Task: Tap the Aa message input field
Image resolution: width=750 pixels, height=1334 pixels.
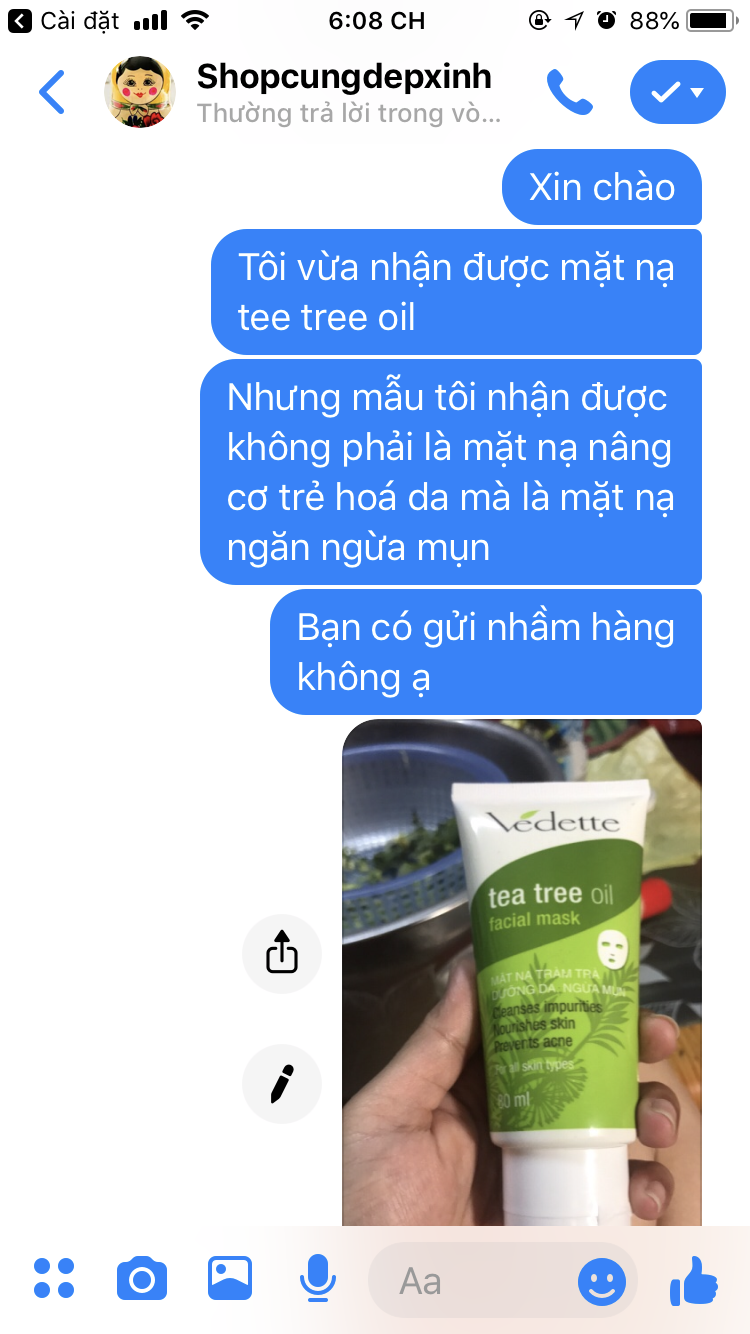Action: pos(470,1281)
